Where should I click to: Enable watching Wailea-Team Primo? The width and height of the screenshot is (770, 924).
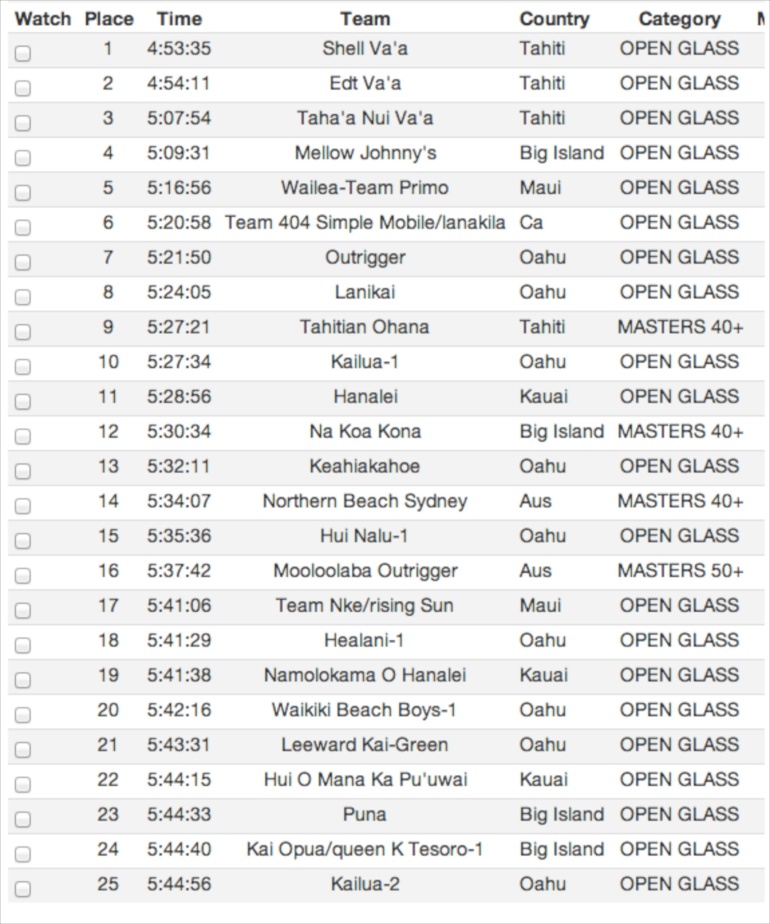23,193
